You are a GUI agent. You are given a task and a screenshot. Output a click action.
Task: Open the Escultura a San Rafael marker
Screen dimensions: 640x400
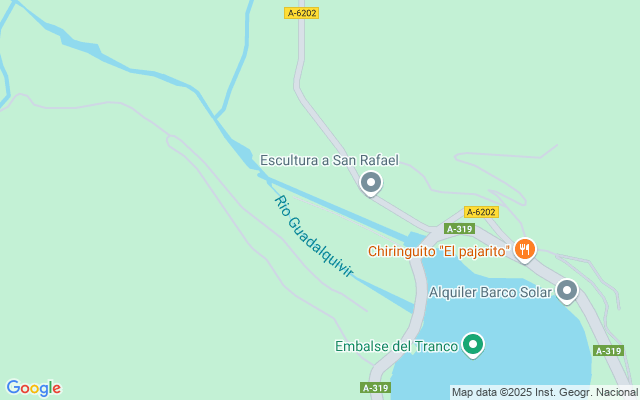coord(371,182)
